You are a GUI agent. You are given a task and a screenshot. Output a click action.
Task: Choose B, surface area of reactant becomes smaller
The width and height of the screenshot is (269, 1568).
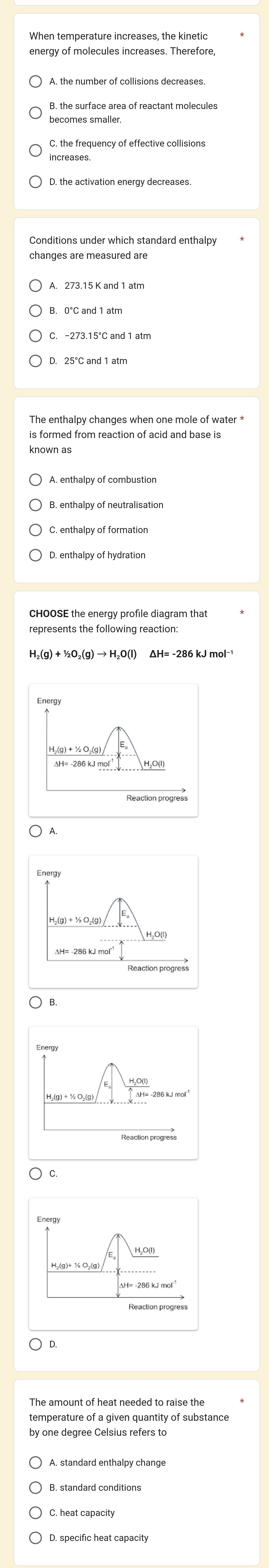coord(36,113)
